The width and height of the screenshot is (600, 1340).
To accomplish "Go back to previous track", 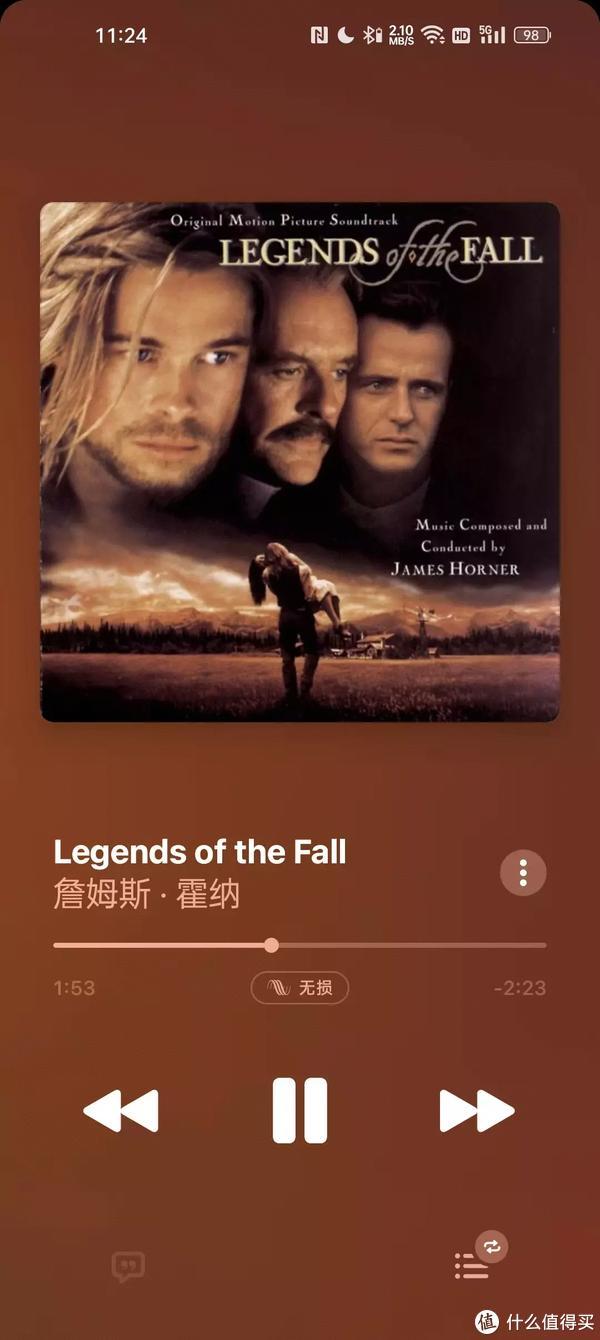I will pyautogui.click(x=121, y=1110).
